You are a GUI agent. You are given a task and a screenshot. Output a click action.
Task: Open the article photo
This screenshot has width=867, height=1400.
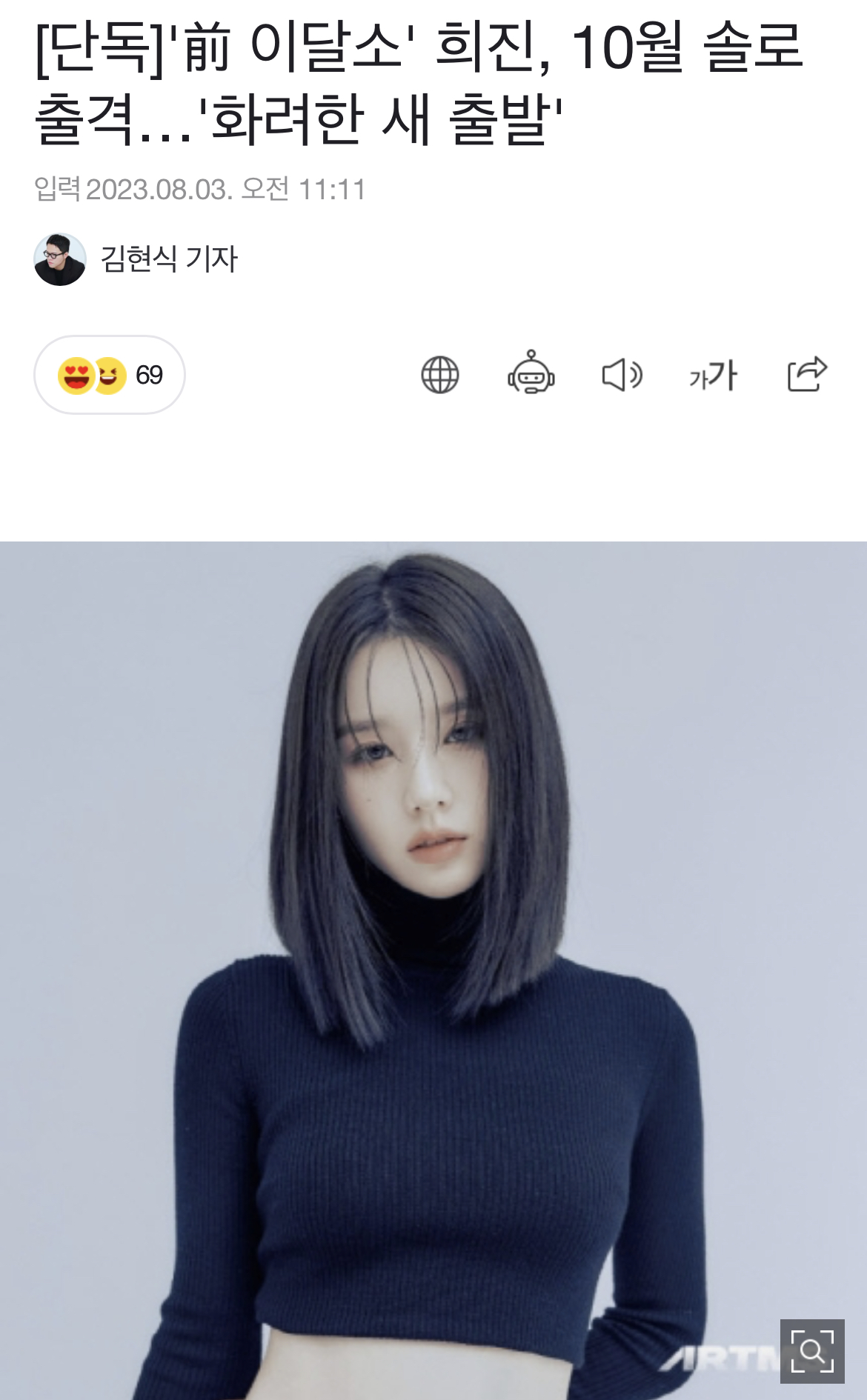[x=433, y=970]
